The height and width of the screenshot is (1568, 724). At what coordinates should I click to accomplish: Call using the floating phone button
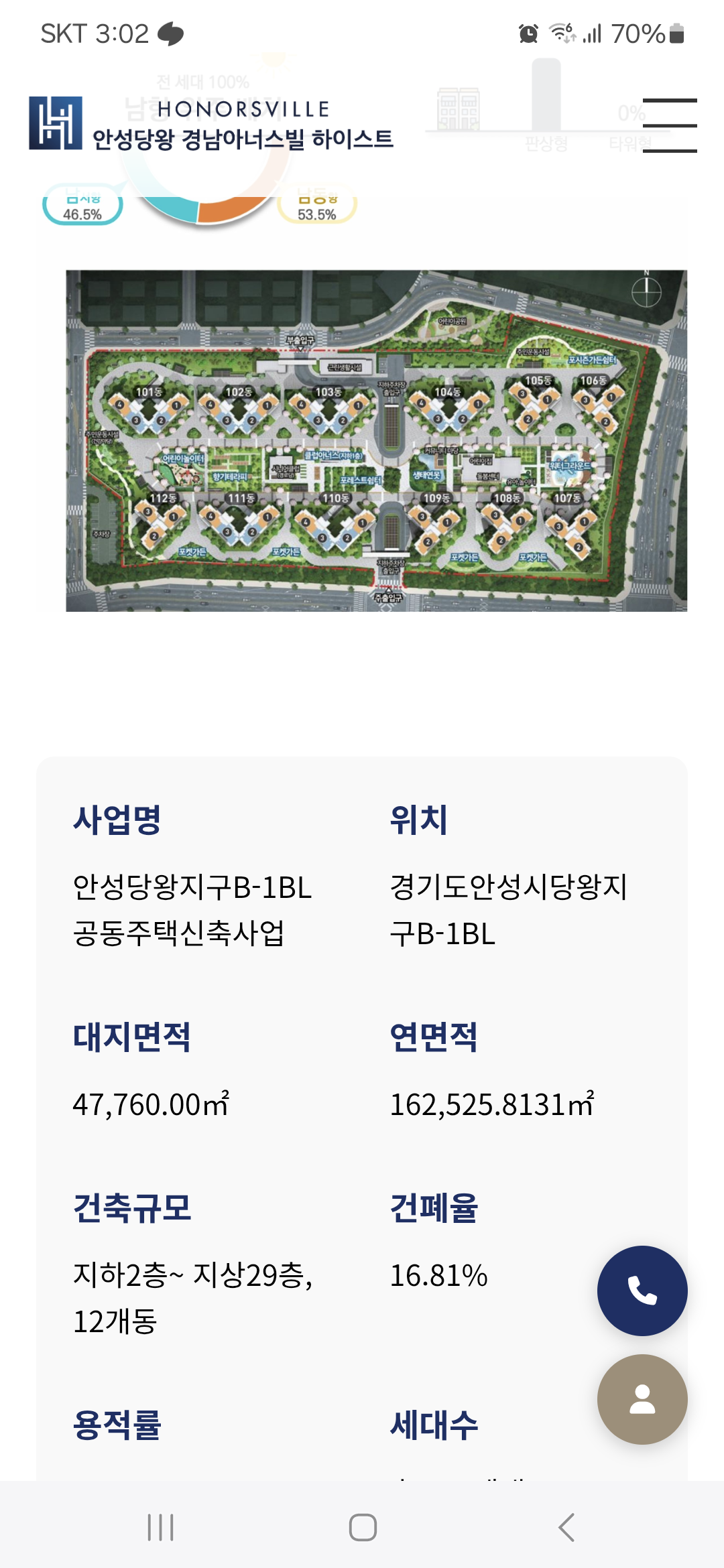(642, 1291)
